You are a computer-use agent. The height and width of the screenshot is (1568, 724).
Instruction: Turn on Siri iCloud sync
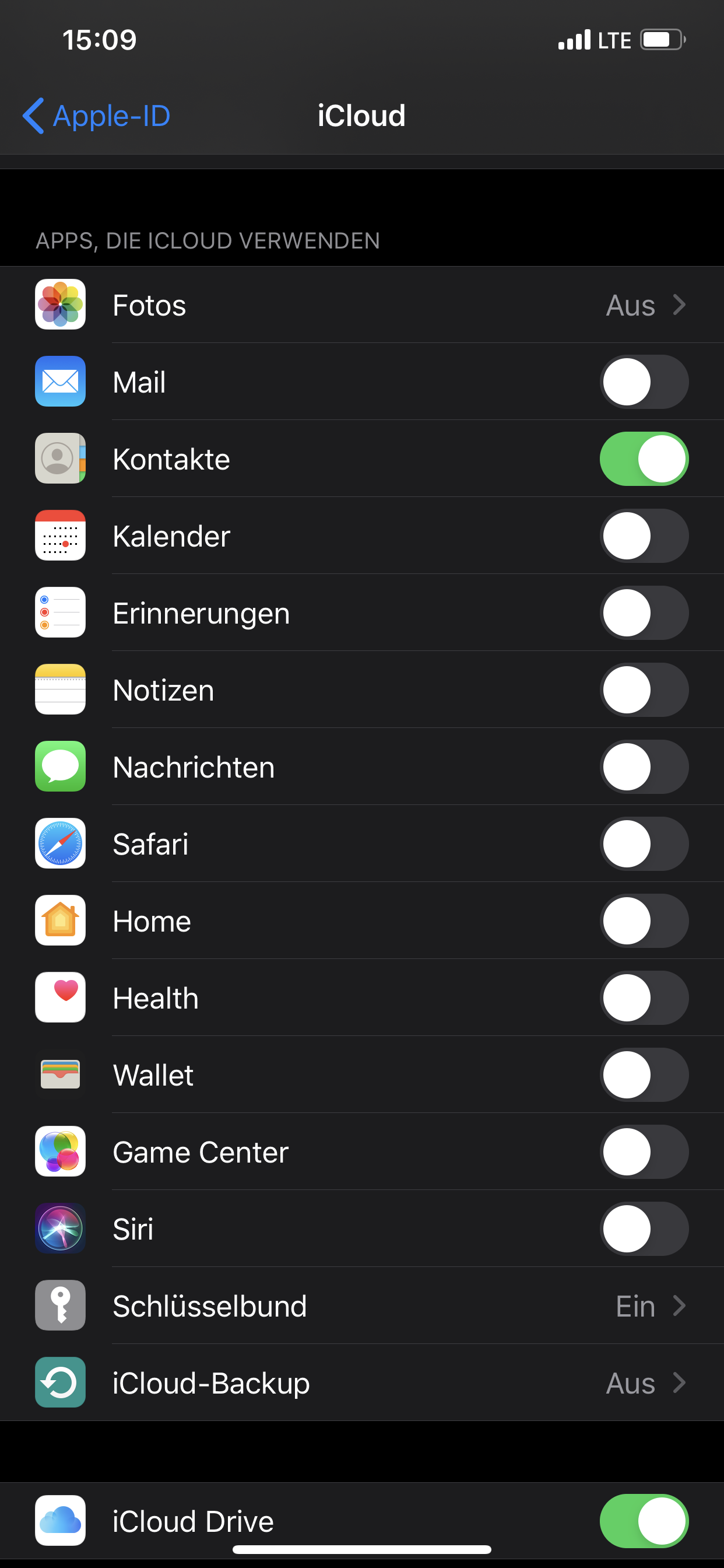[644, 1229]
